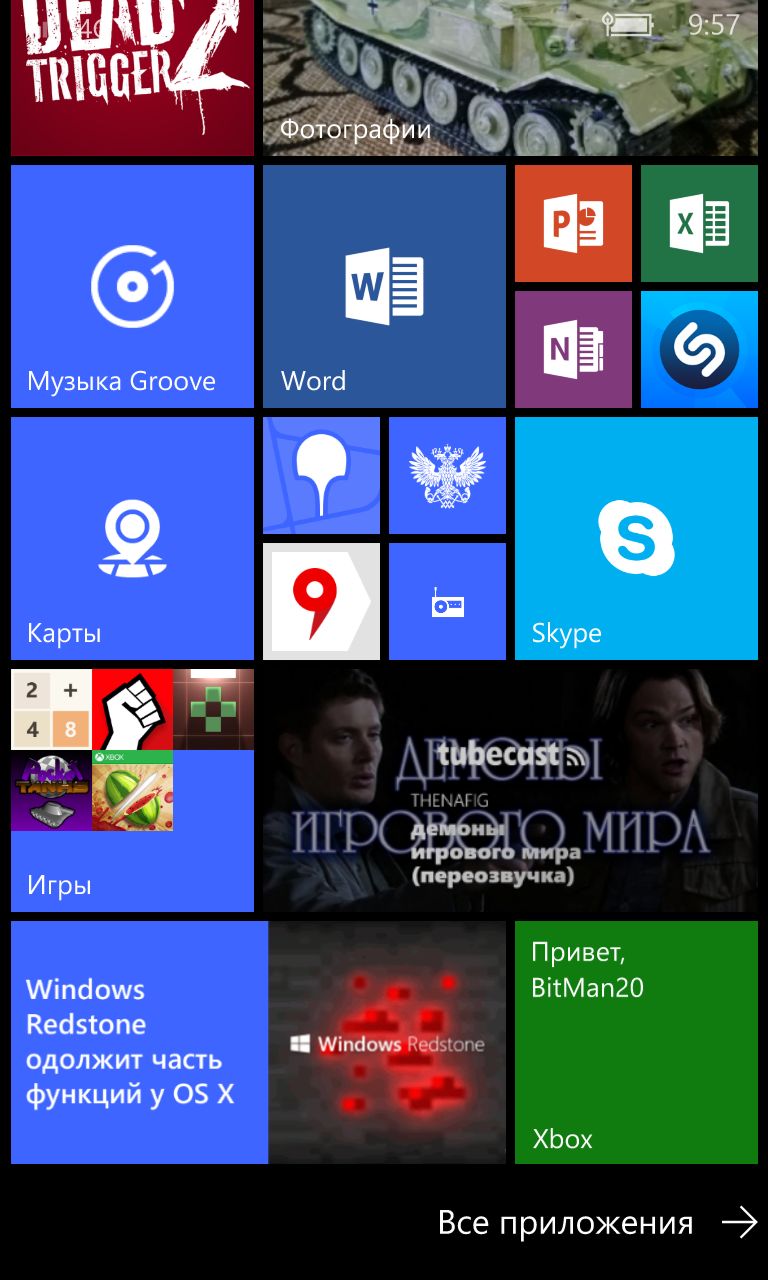
Task: Launch Музыка Groove
Action: click(x=132, y=286)
